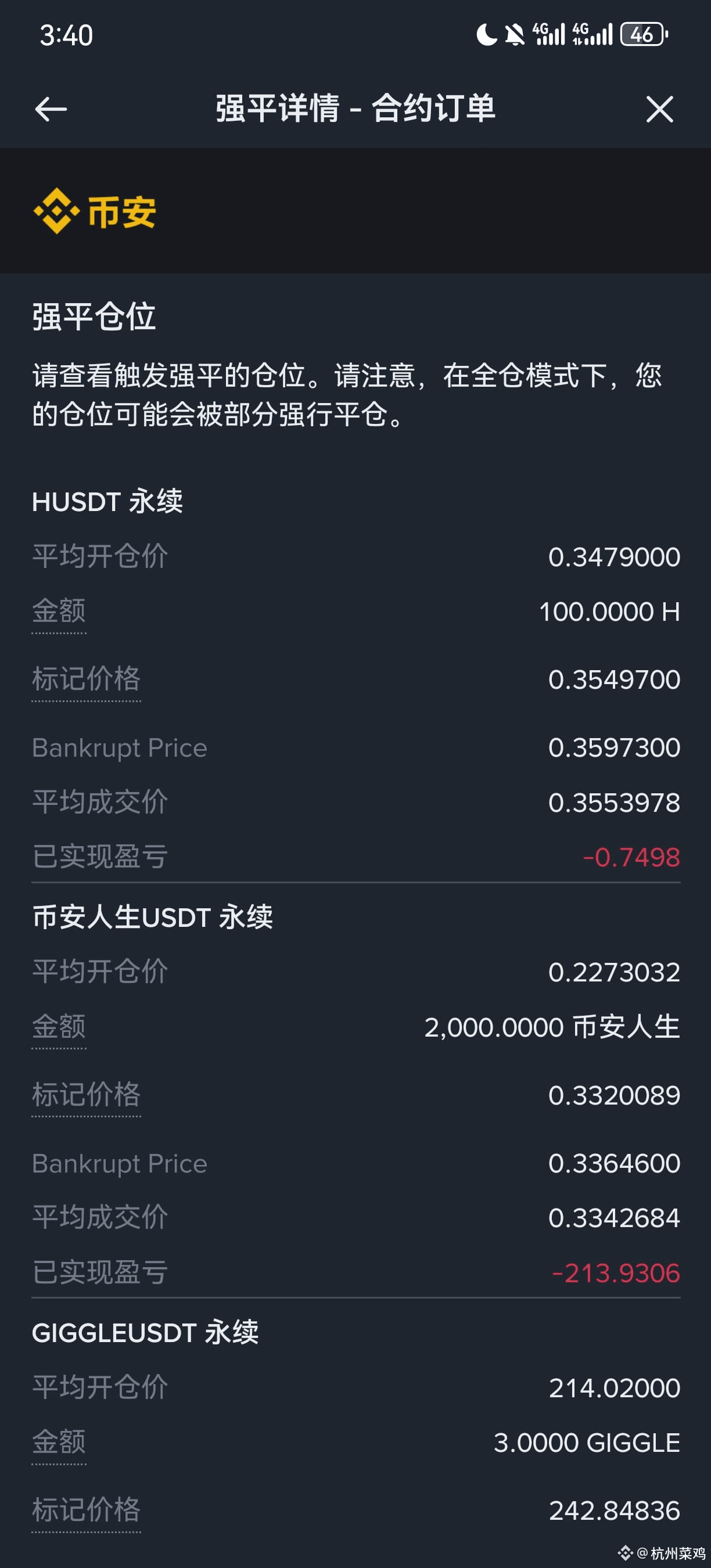Open tooltip for 金额 under 币安人生USDT 永续
This screenshot has height=1568, width=711.
pos(59,1027)
